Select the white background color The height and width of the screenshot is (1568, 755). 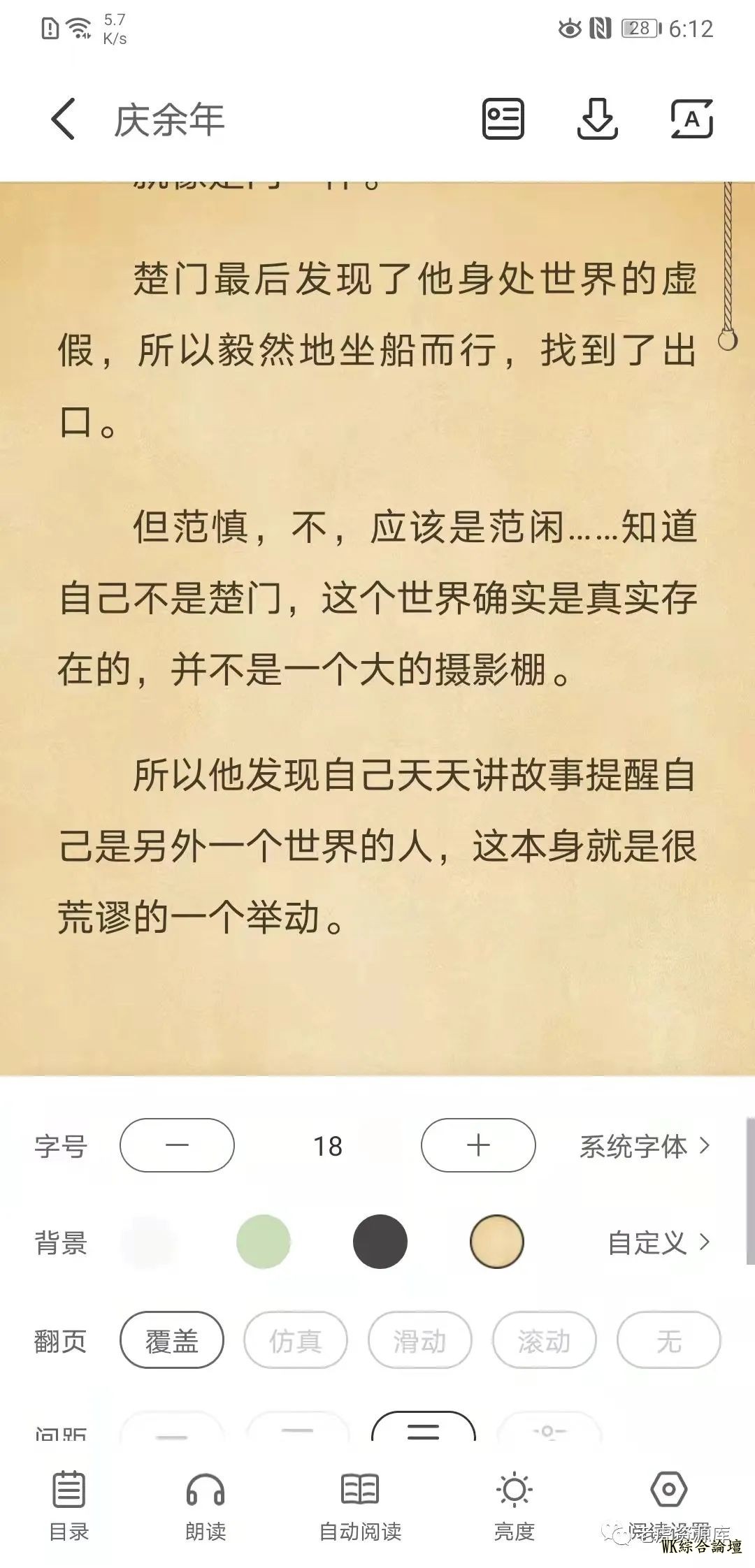[148, 1242]
